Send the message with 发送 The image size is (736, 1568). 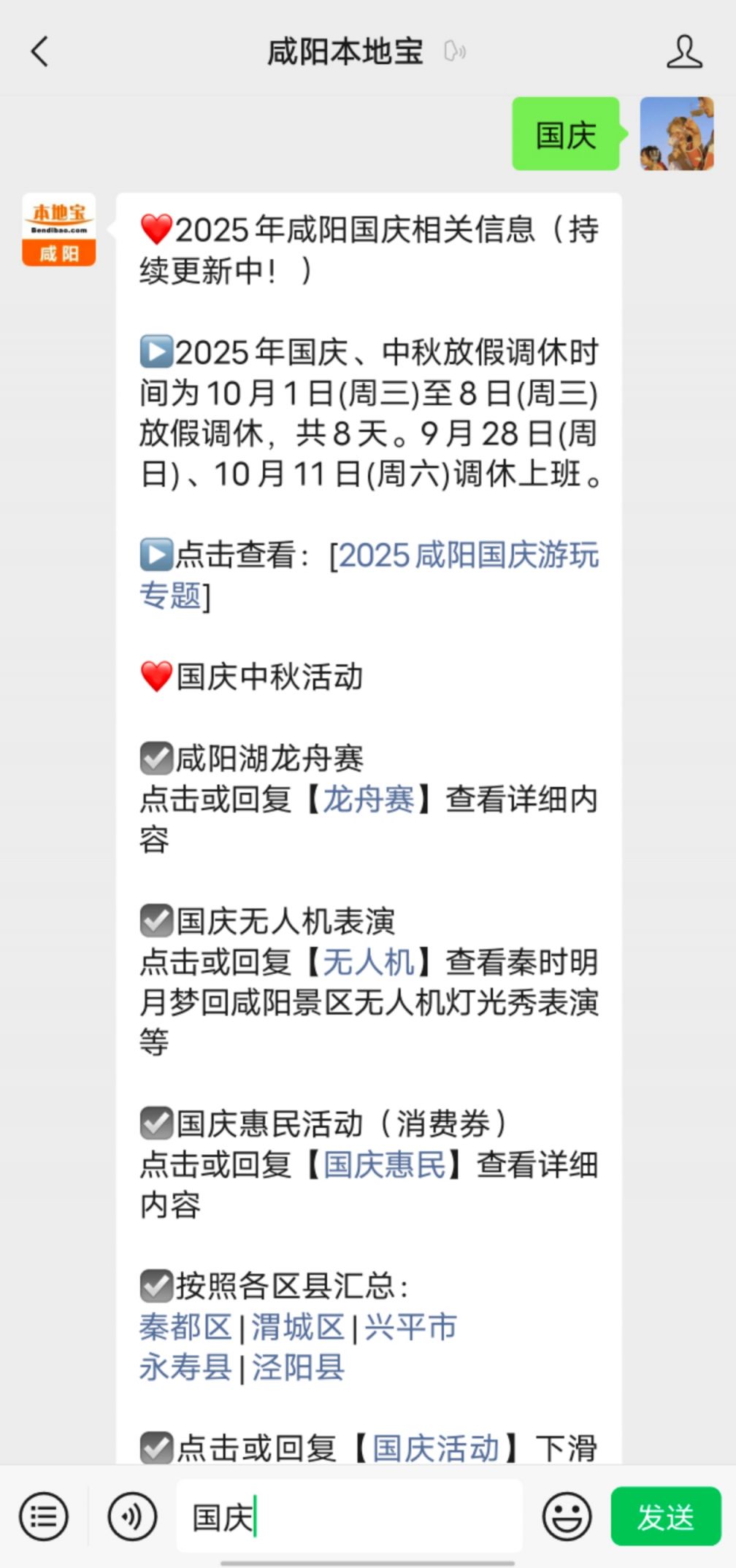665,1517
